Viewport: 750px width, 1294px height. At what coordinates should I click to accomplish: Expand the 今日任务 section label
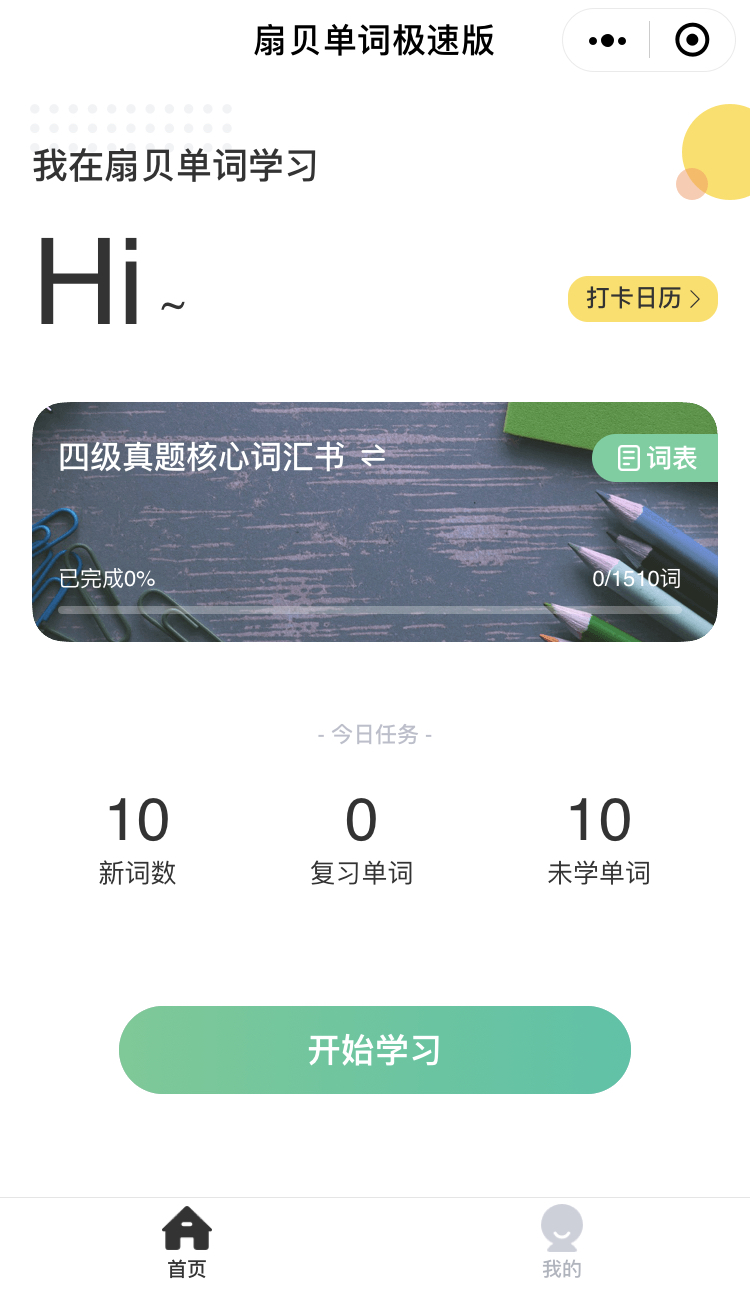tap(375, 734)
